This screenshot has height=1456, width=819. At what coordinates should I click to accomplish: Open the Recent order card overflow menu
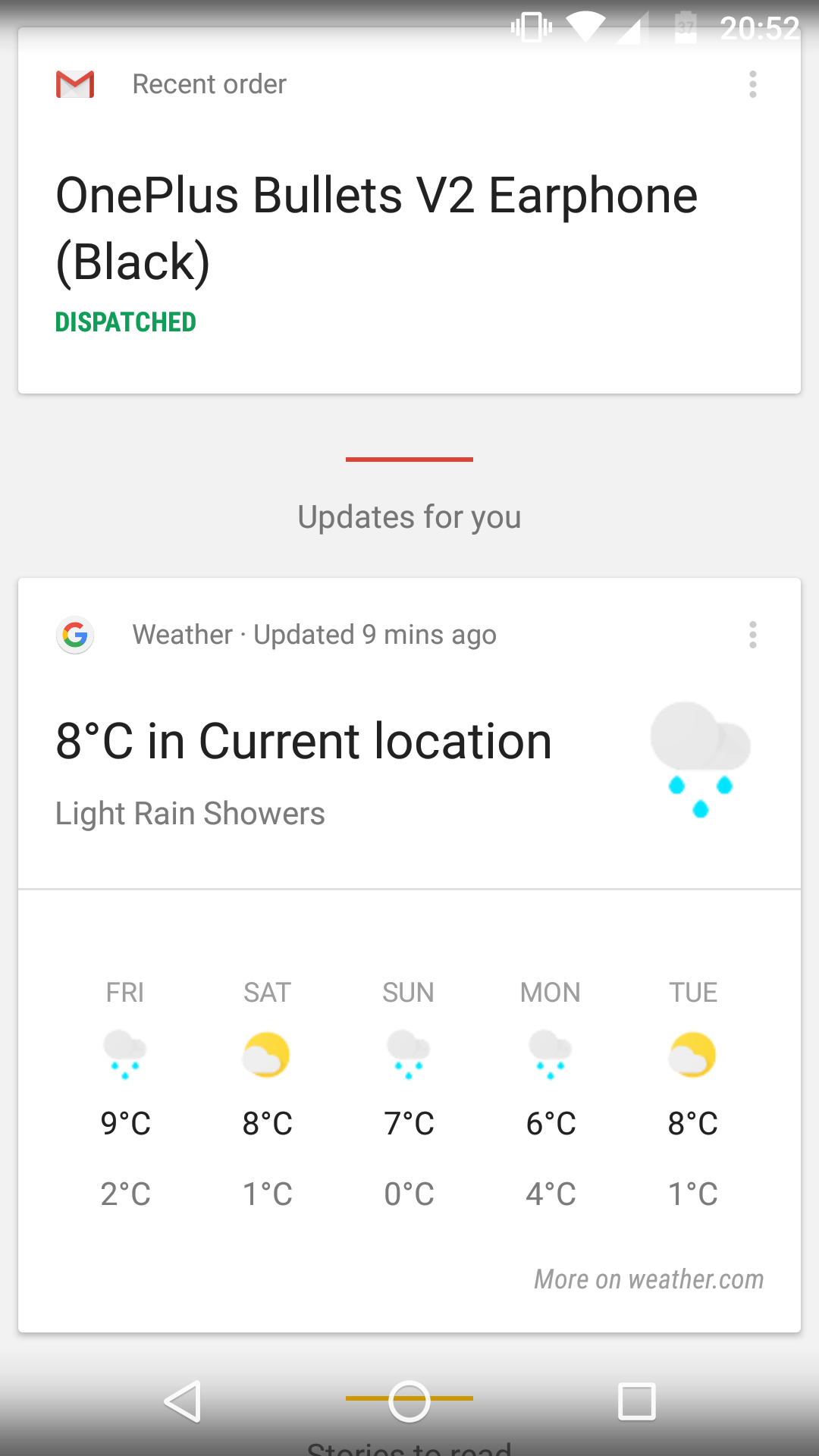coord(752,84)
